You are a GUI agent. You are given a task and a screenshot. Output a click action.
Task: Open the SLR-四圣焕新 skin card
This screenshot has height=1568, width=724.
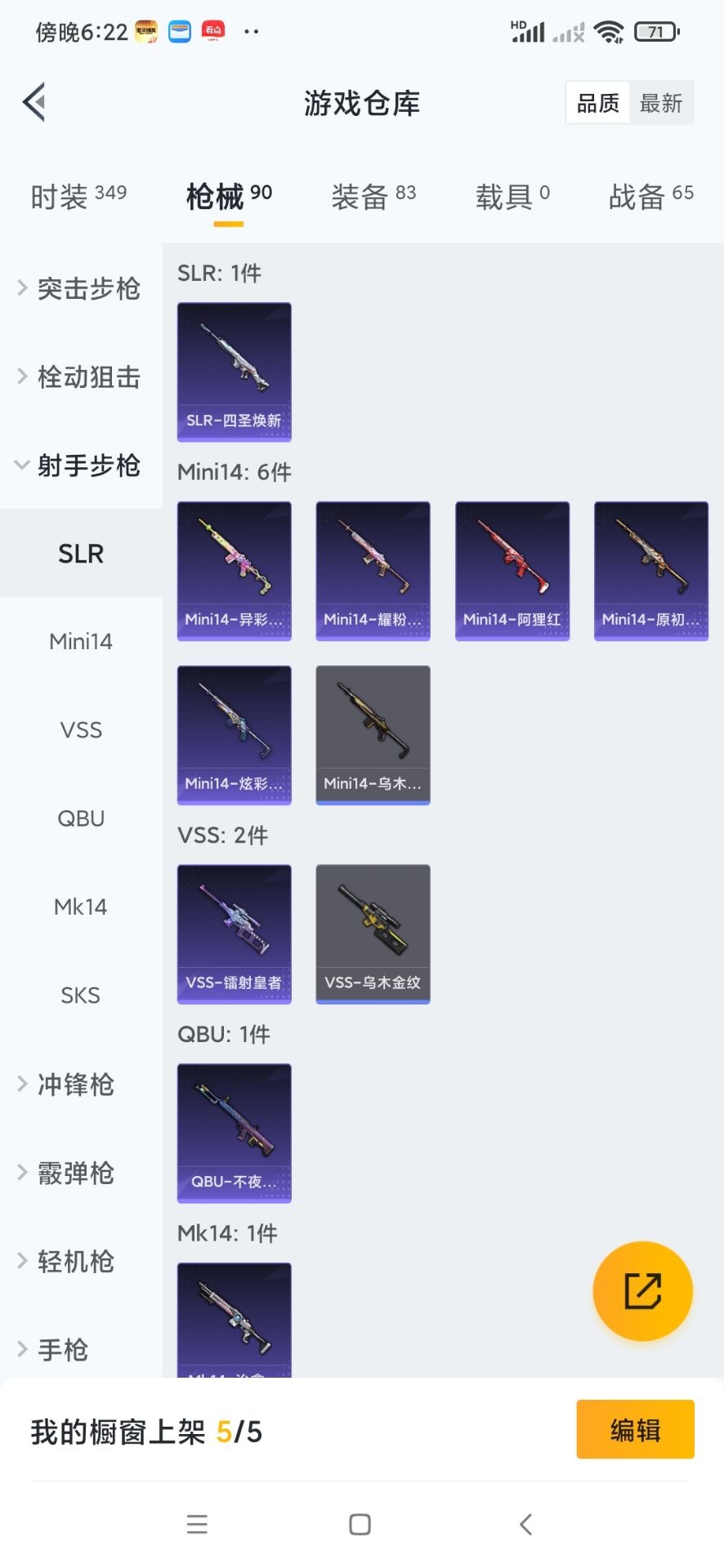click(x=235, y=372)
